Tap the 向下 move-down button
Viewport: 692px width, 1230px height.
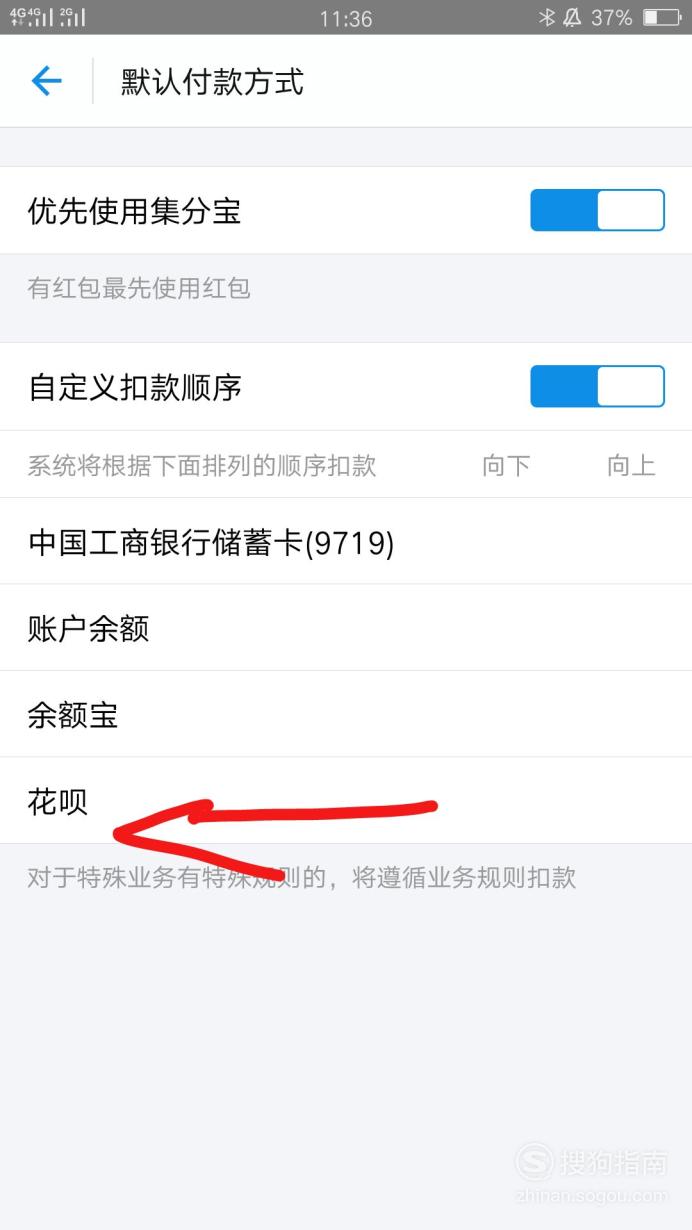click(506, 465)
